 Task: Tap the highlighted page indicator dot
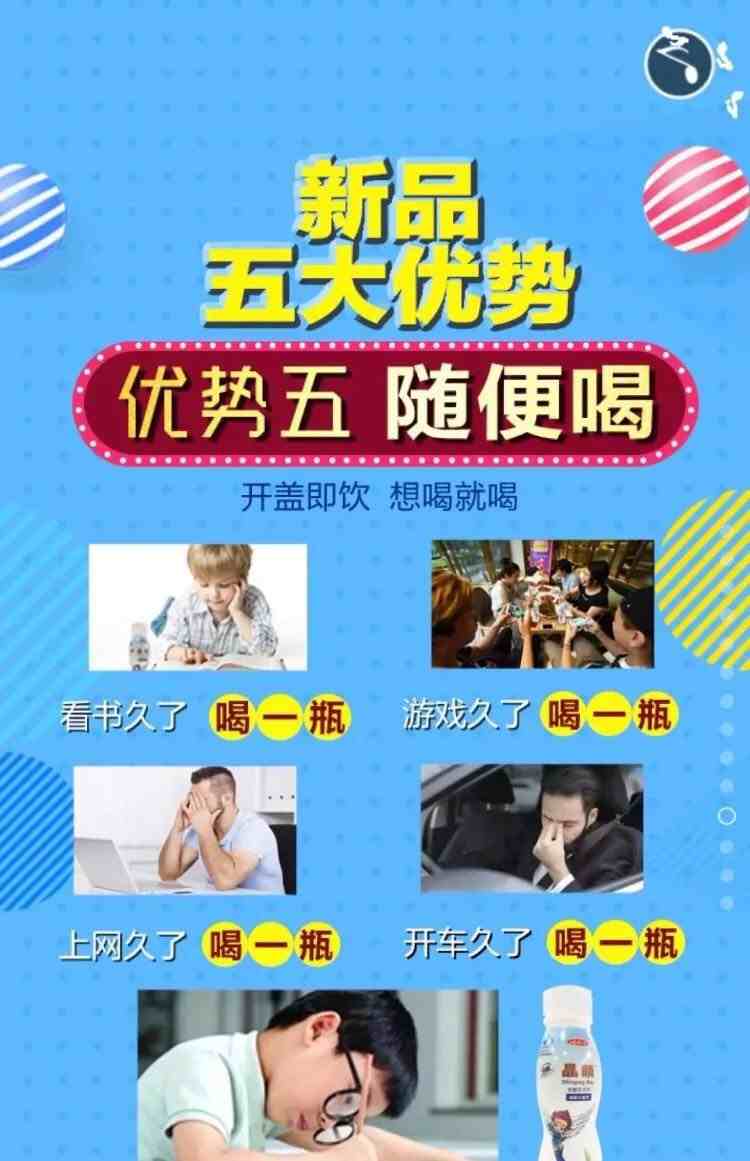(x=727, y=816)
